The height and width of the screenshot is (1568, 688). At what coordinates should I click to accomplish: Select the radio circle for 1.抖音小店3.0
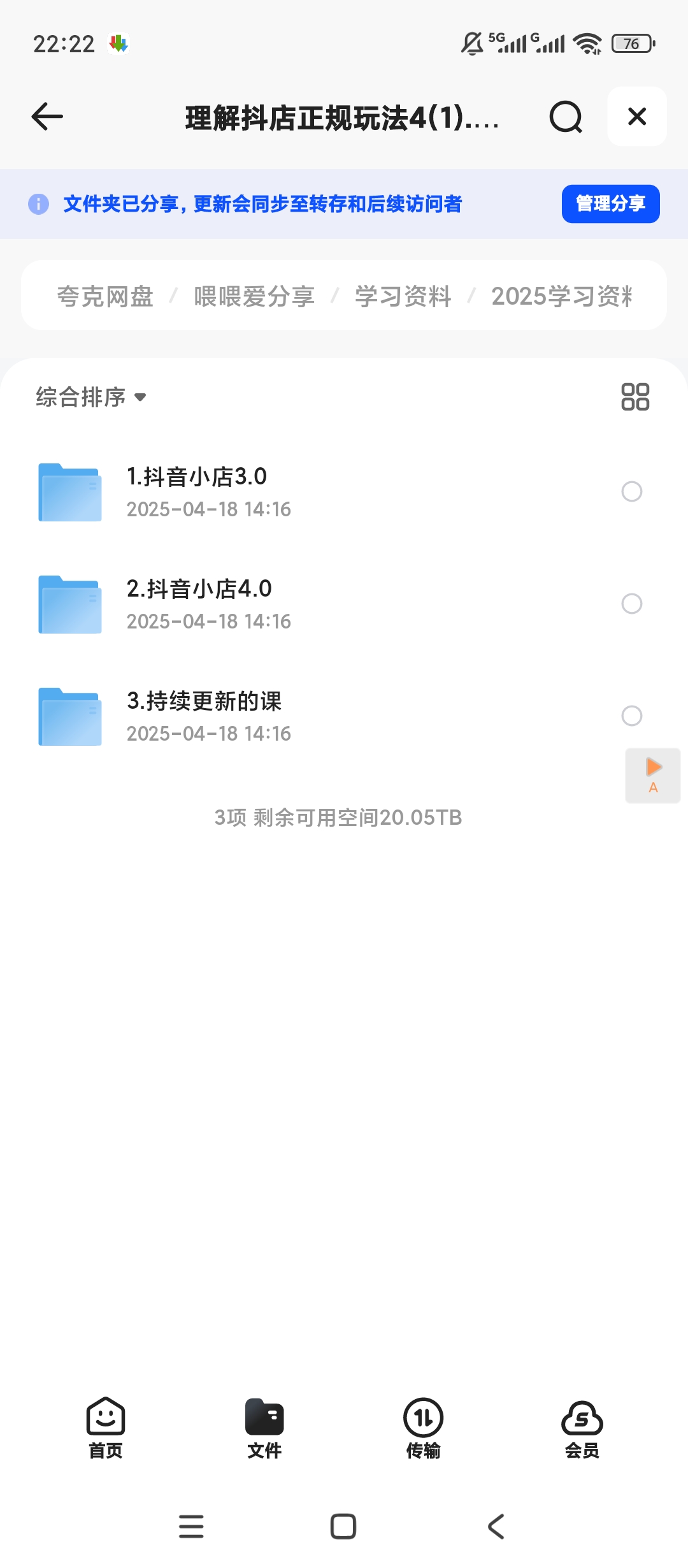point(631,492)
